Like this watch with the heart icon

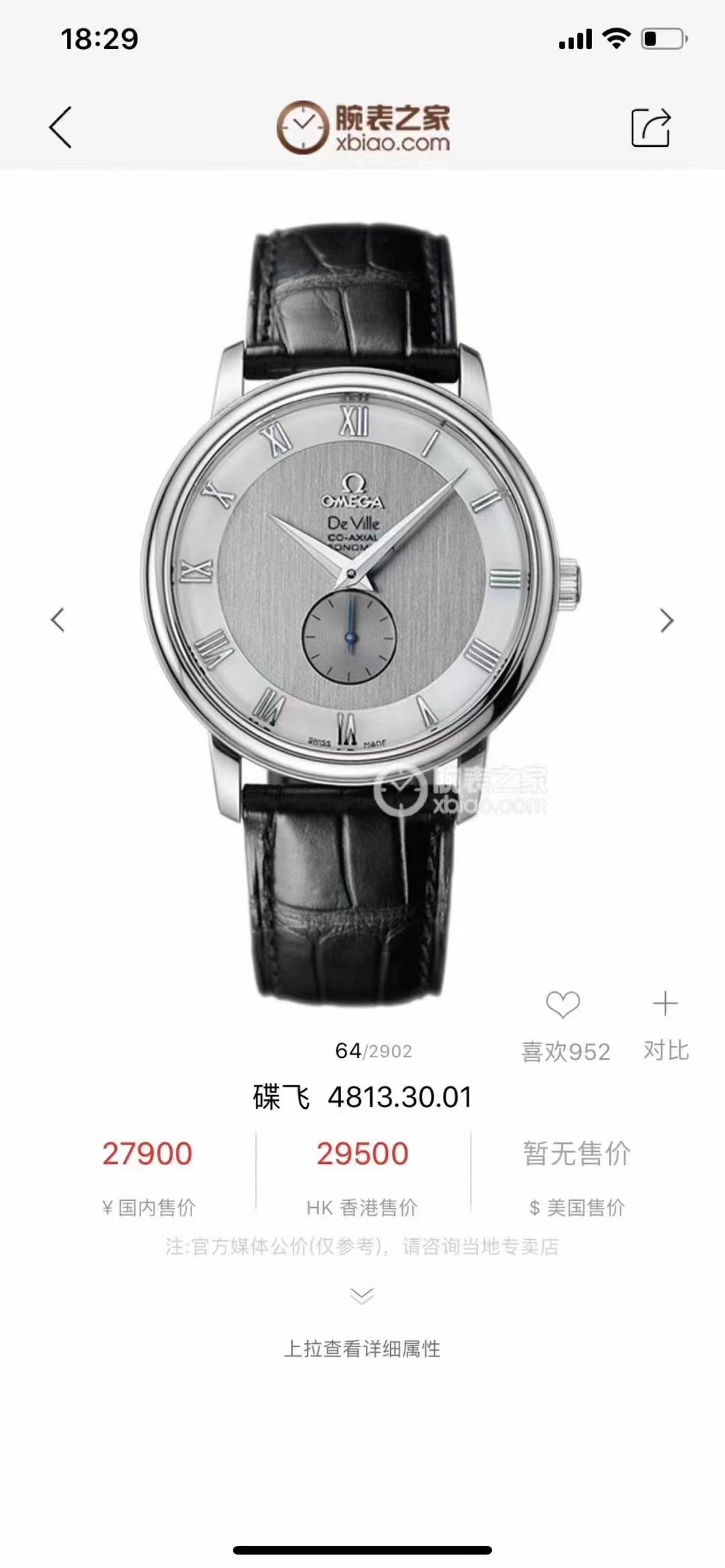pos(563,1006)
